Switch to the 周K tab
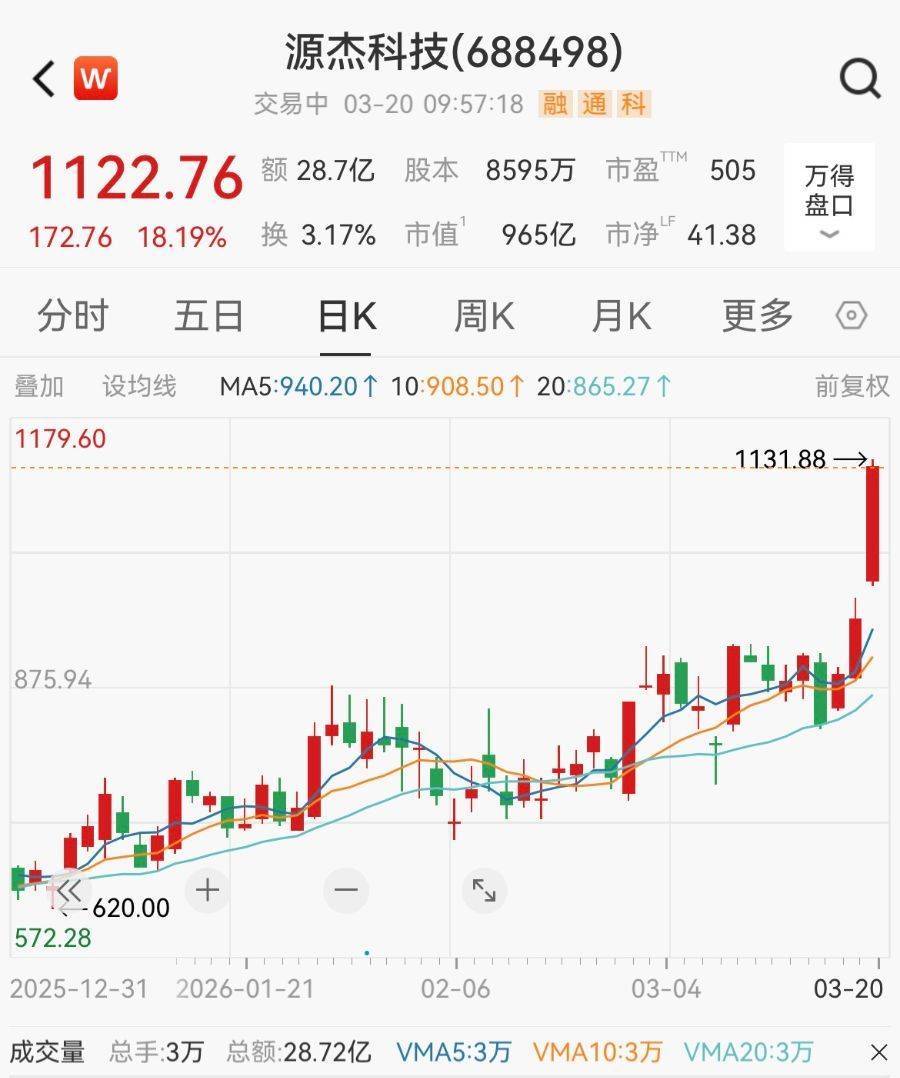The height and width of the screenshot is (1078, 900). pos(483,316)
